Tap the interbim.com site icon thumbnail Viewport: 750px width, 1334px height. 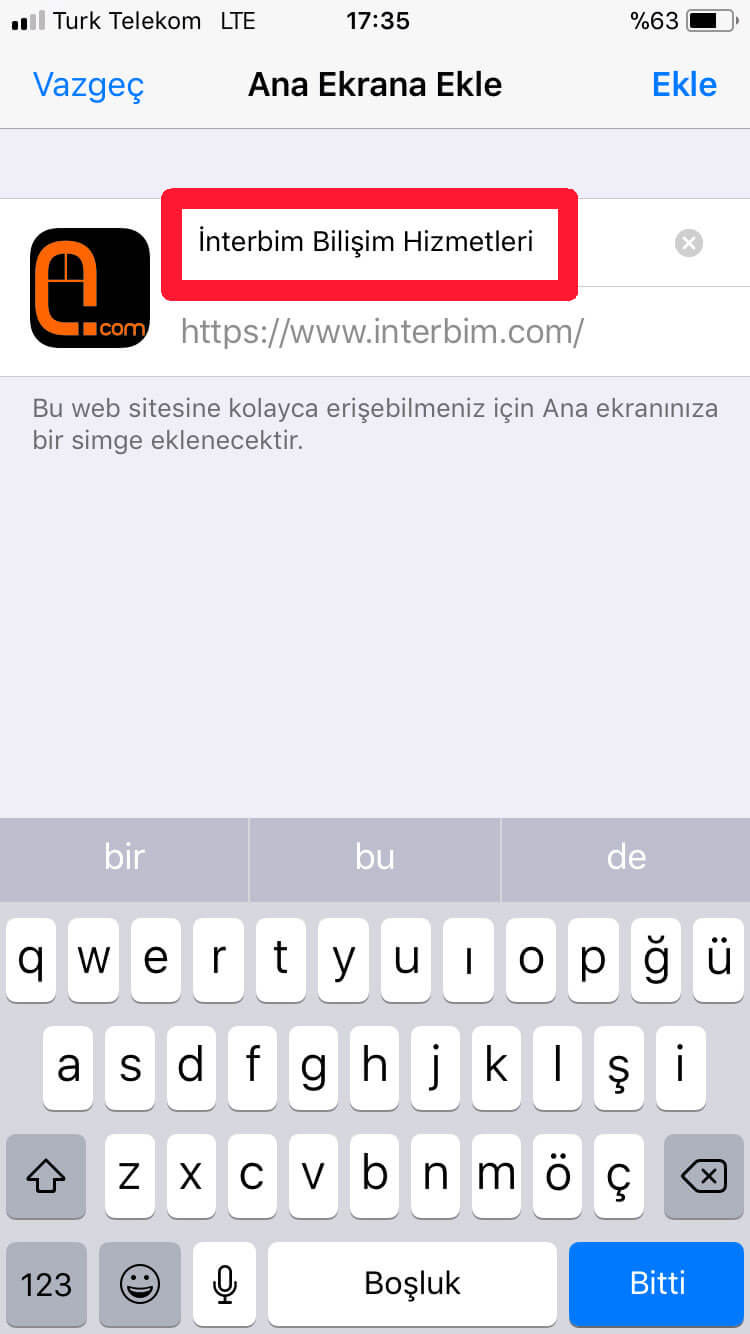click(89, 287)
